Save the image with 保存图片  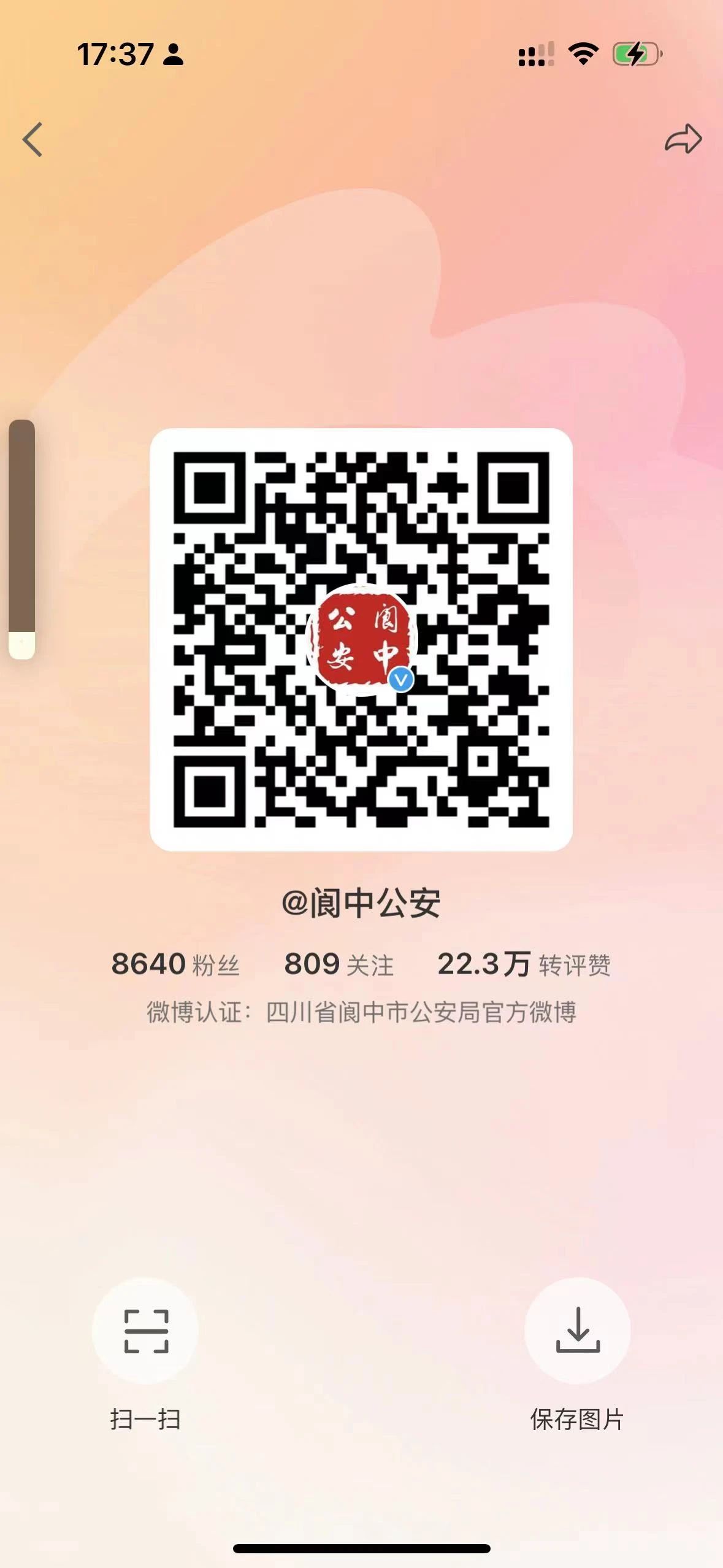[x=577, y=1331]
